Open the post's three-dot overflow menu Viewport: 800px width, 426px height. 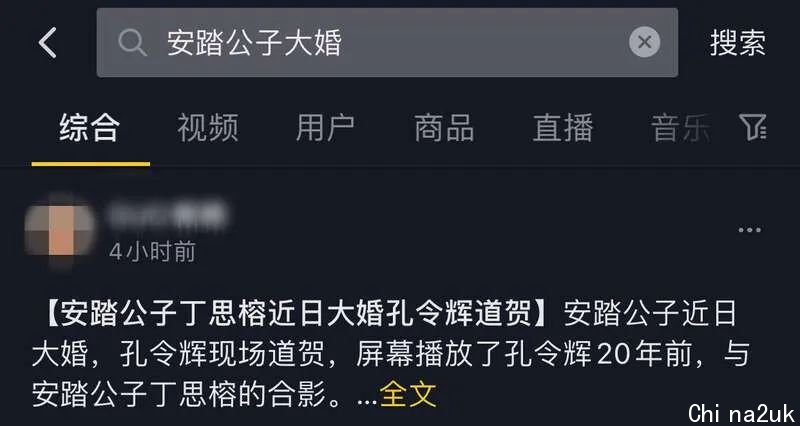pyautogui.click(x=749, y=230)
